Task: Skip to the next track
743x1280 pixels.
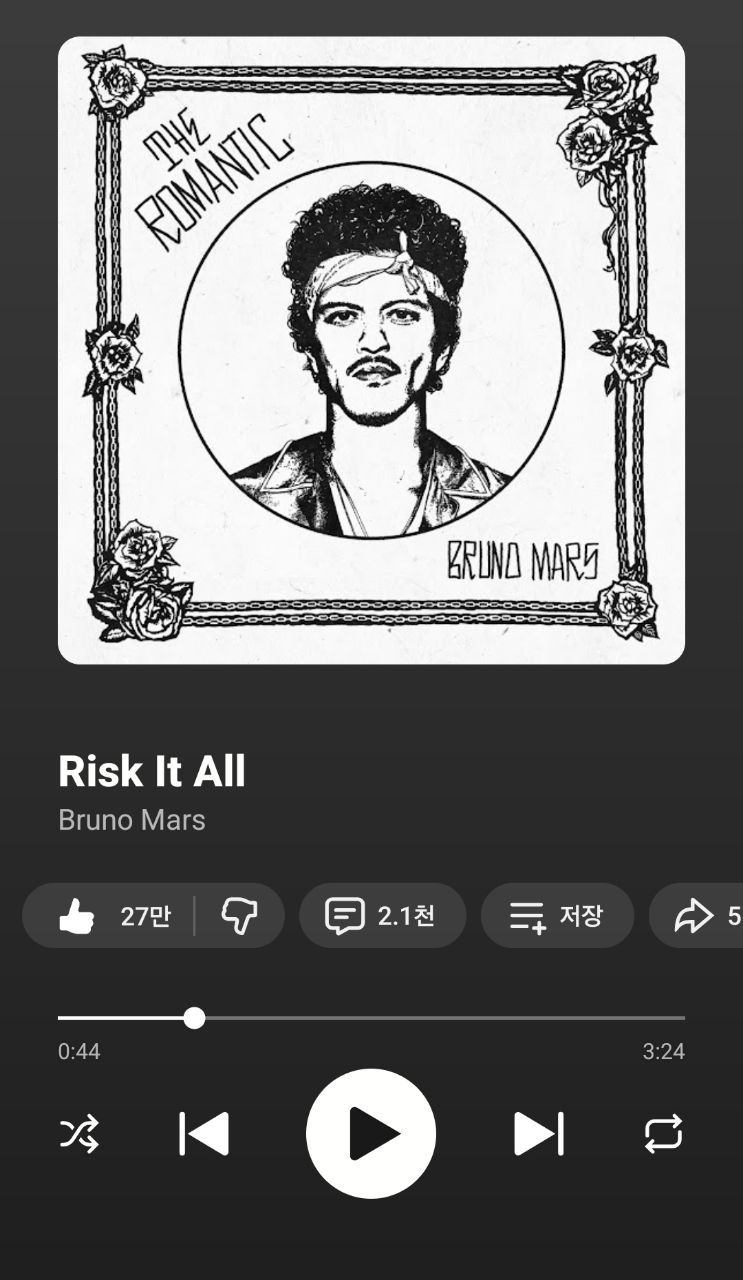Action: pyautogui.click(x=538, y=1133)
